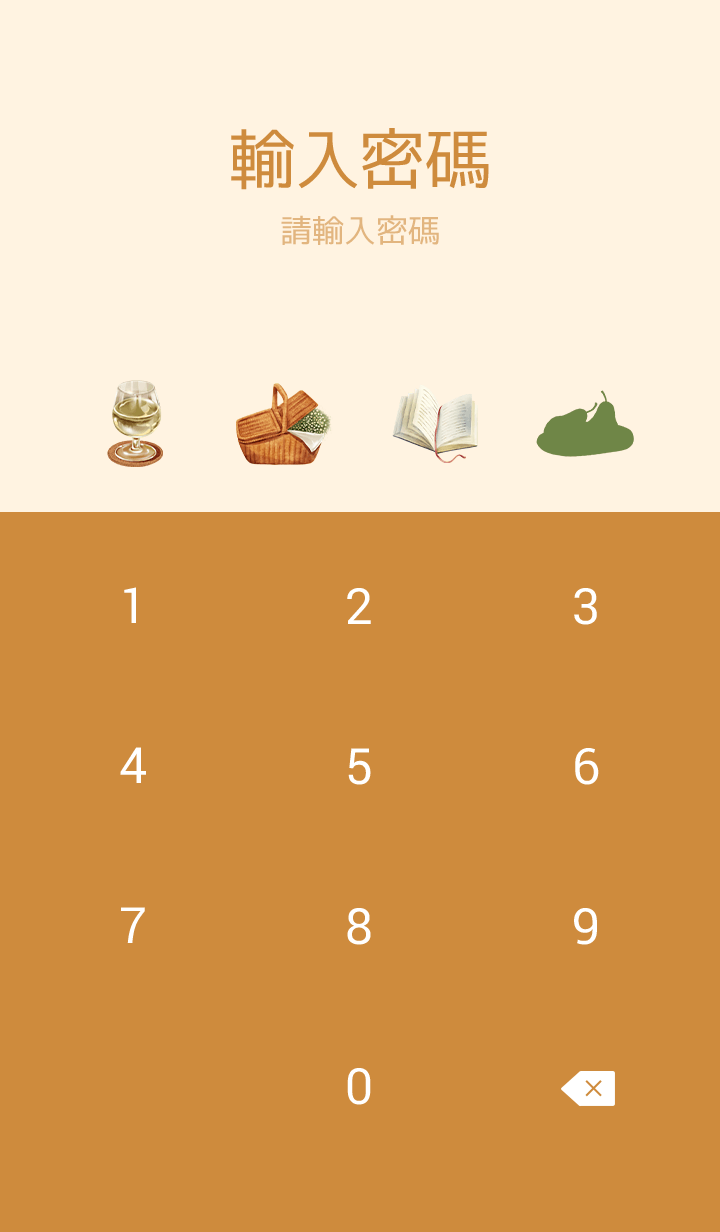Enter number 6 on the keypad
Screen dimensions: 720x1232
(586, 767)
